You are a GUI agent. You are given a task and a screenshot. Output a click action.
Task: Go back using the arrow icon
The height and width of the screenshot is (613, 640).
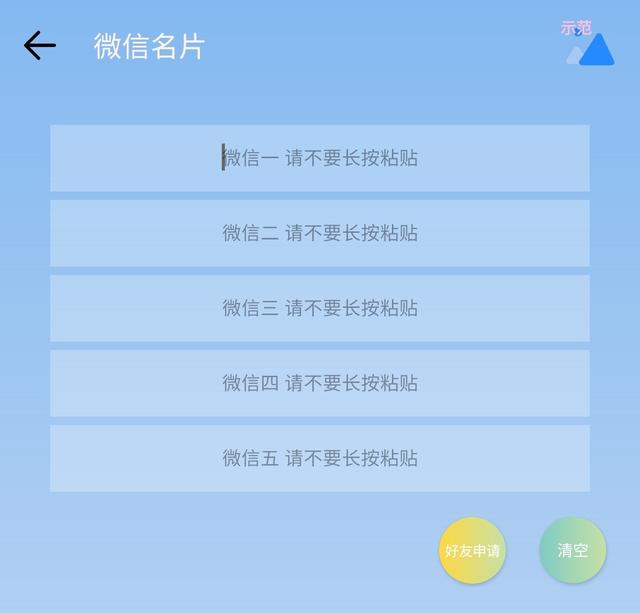tap(40, 46)
